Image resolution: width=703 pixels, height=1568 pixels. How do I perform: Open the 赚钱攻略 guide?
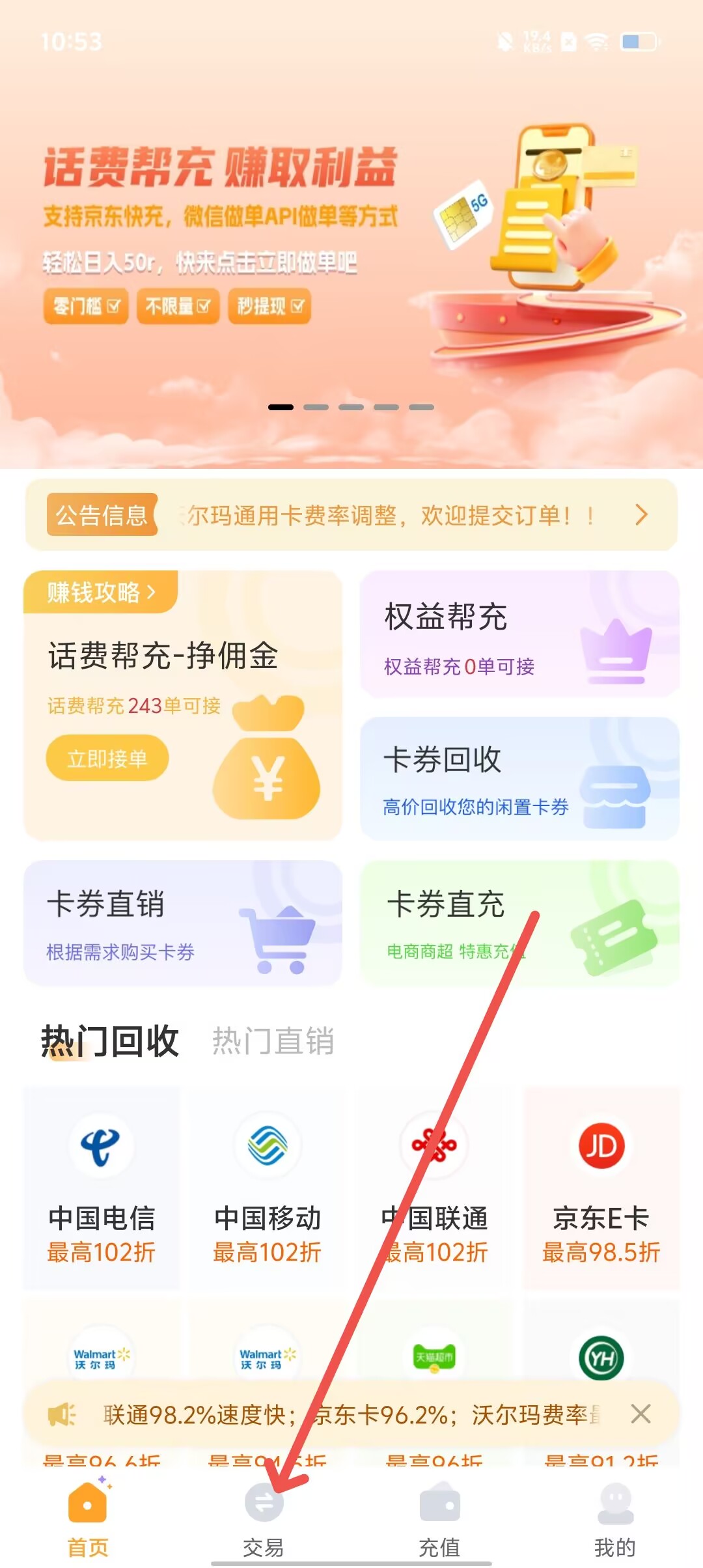coord(101,593)
